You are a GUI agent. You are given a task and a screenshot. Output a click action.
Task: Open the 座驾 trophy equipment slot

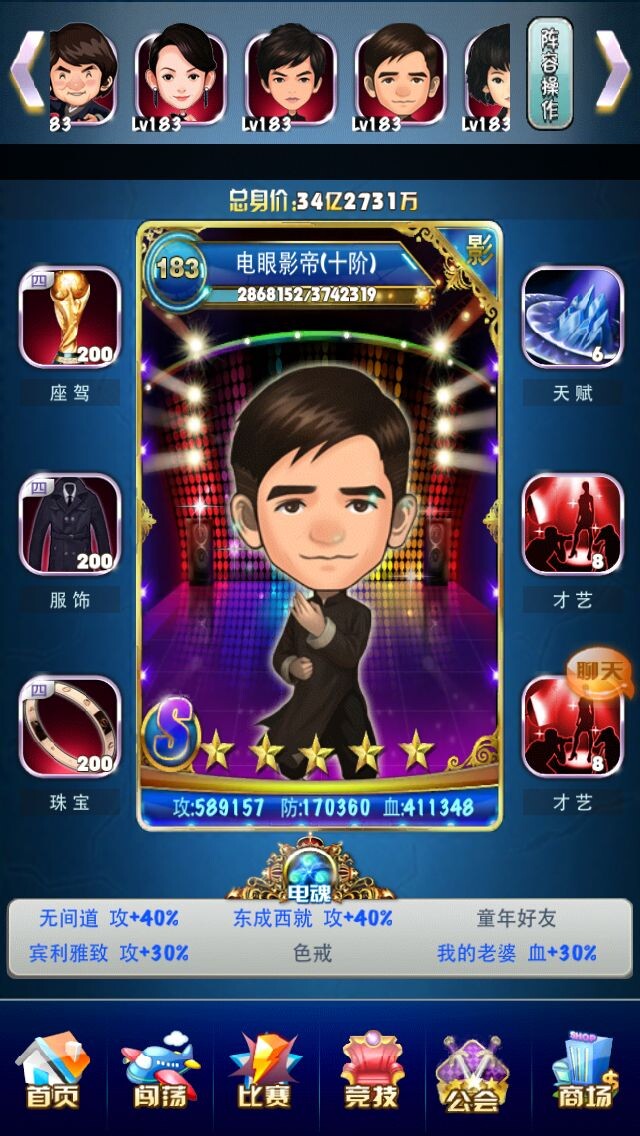click(x=70, y=317)
